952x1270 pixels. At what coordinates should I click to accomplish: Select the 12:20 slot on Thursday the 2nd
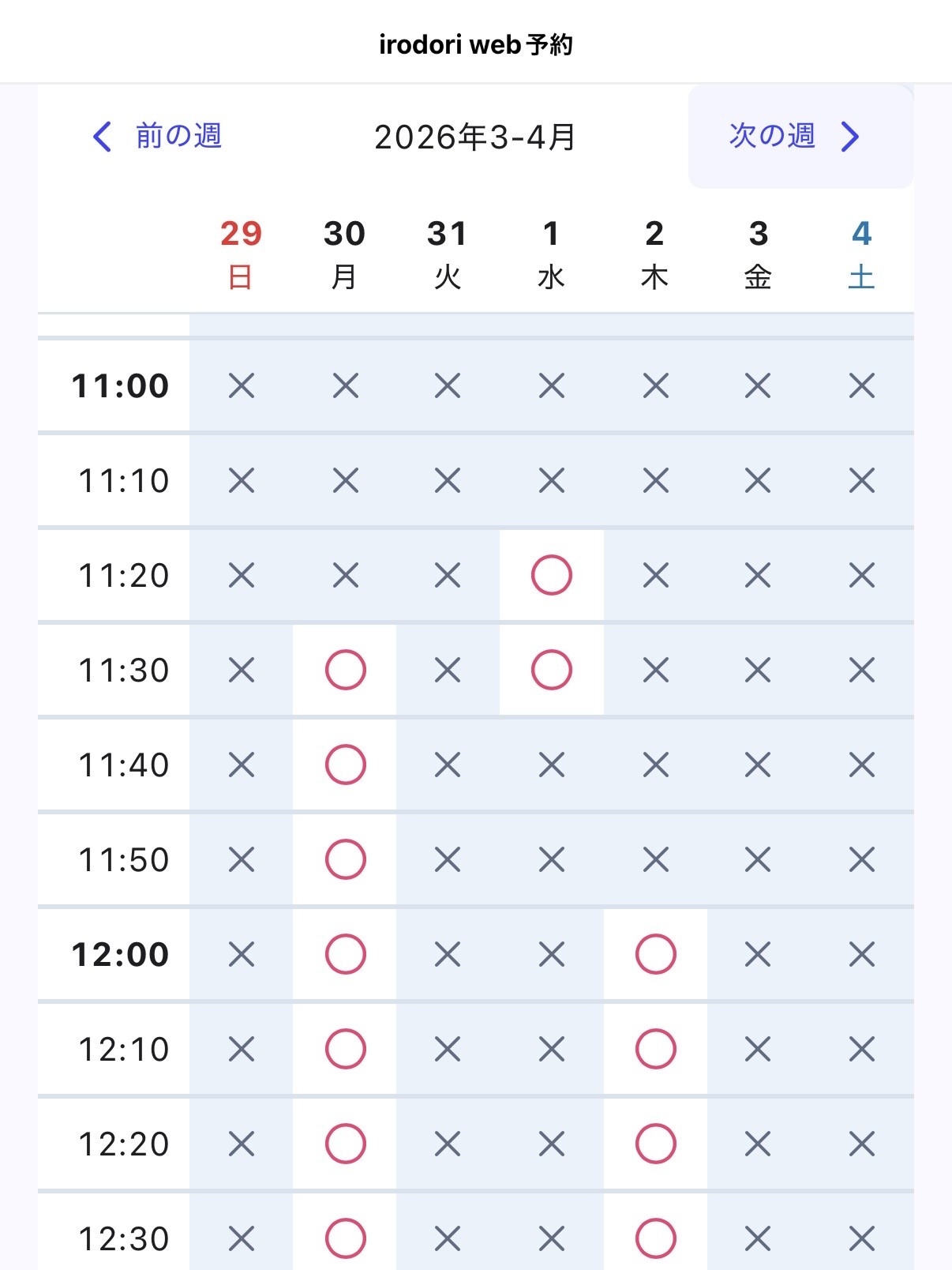click(655, 1144)
